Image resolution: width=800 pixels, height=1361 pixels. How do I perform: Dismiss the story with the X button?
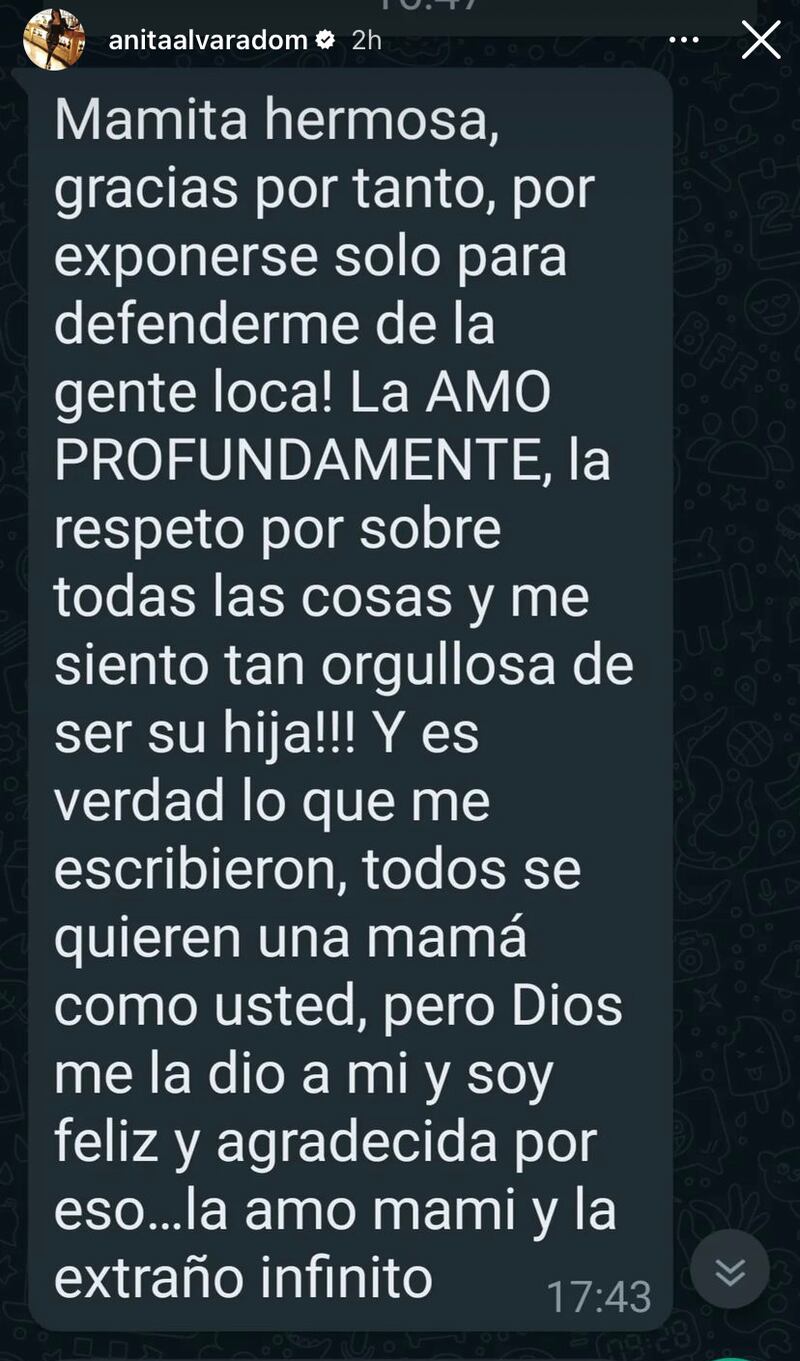coord(762,40)
